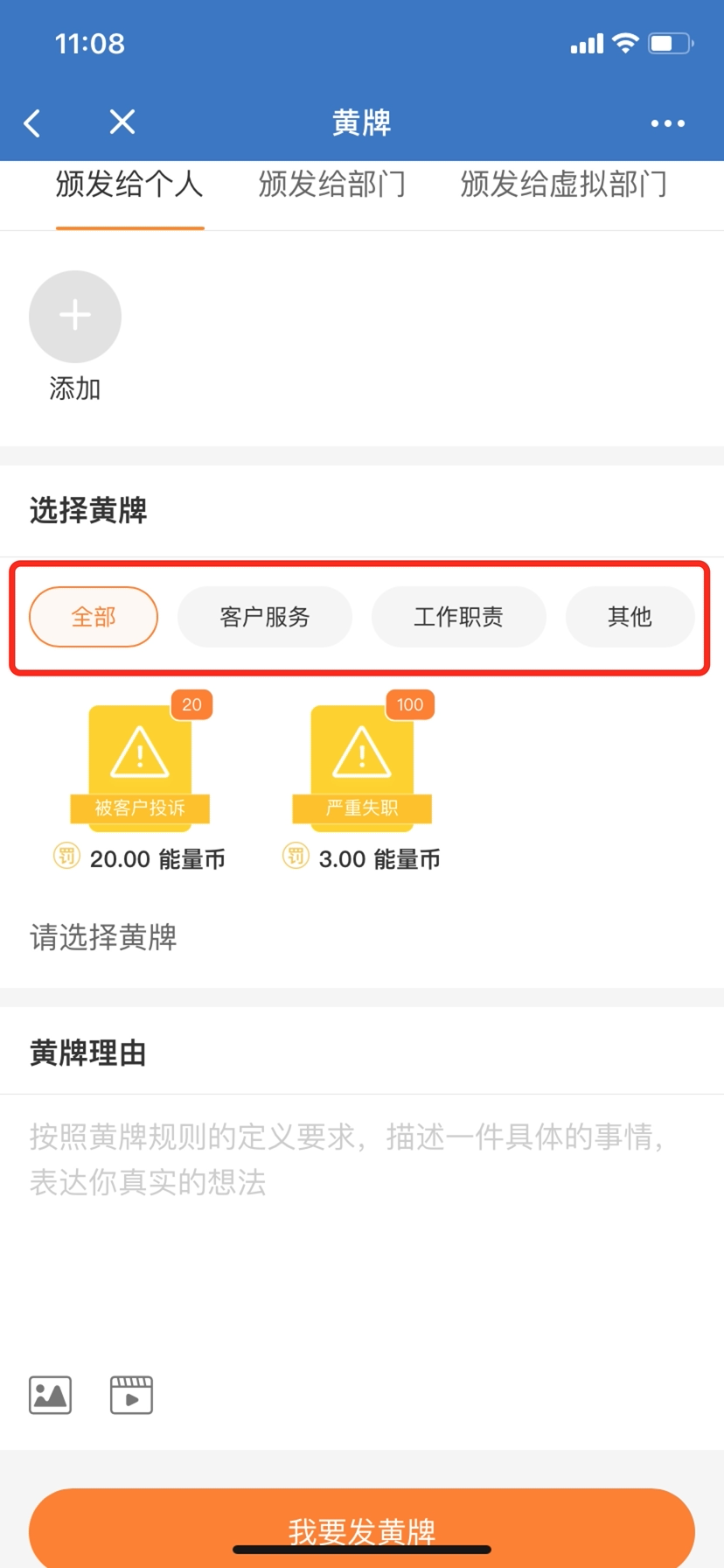
Task: Switch to the 颁发给部门 tab
Action: click(332, 185)
